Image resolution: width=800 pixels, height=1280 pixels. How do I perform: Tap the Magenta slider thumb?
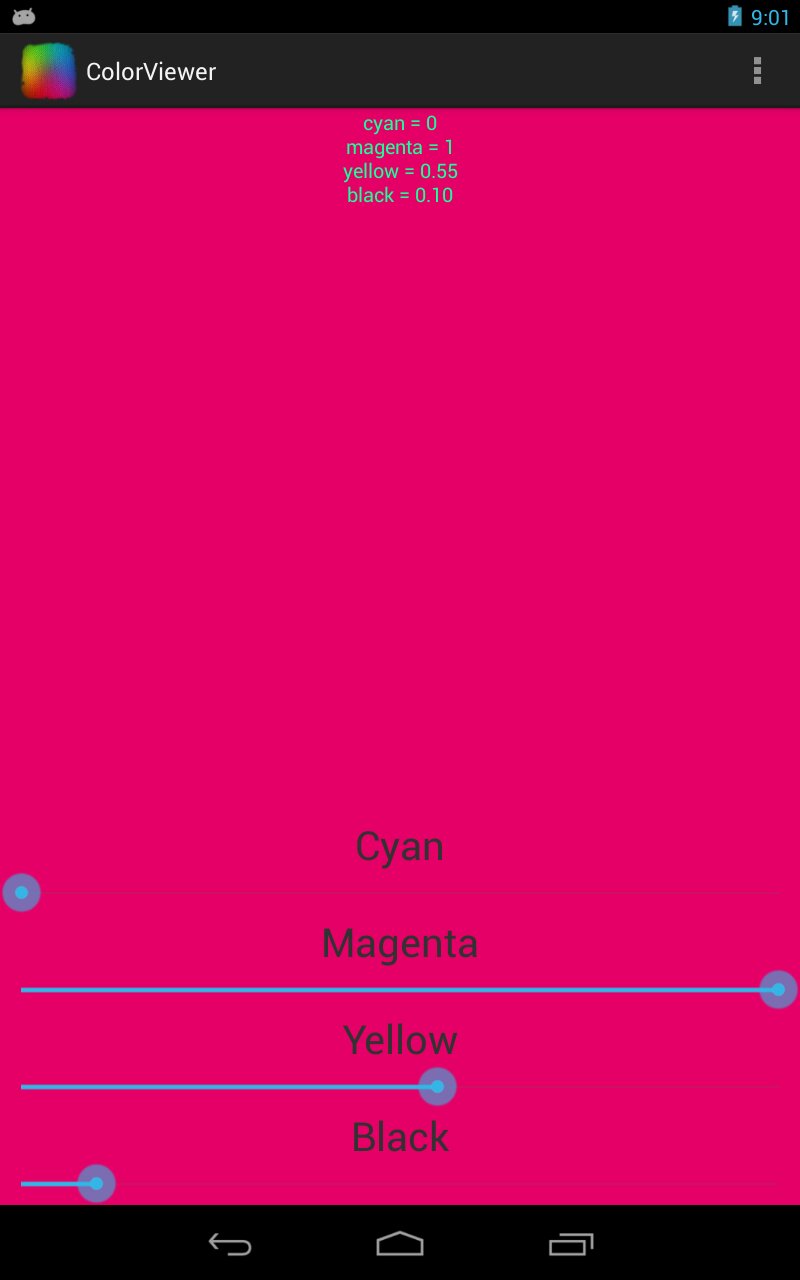pos(778,989)
